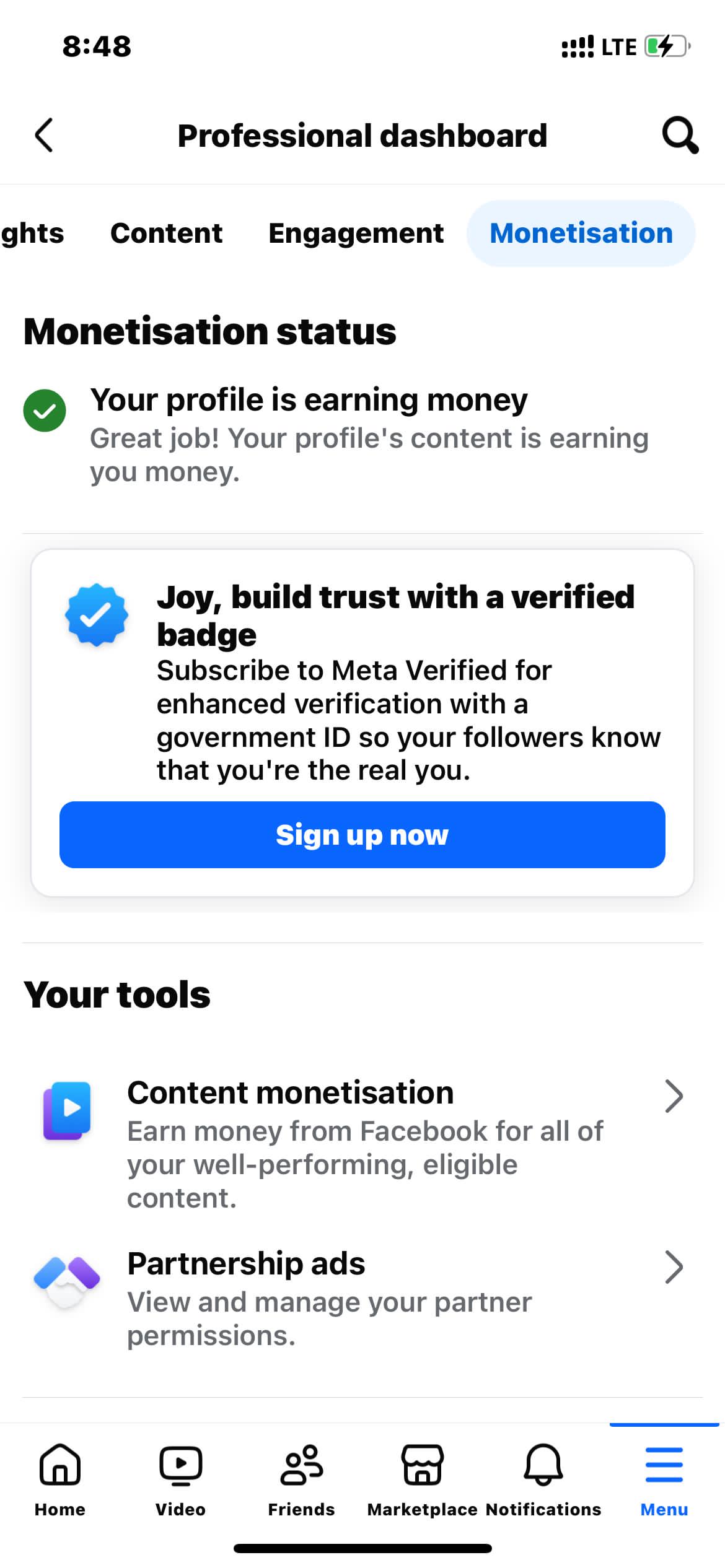Open the Friends tab
This screenshot has height=1568, width=725.
click(x=301, y=1480)
